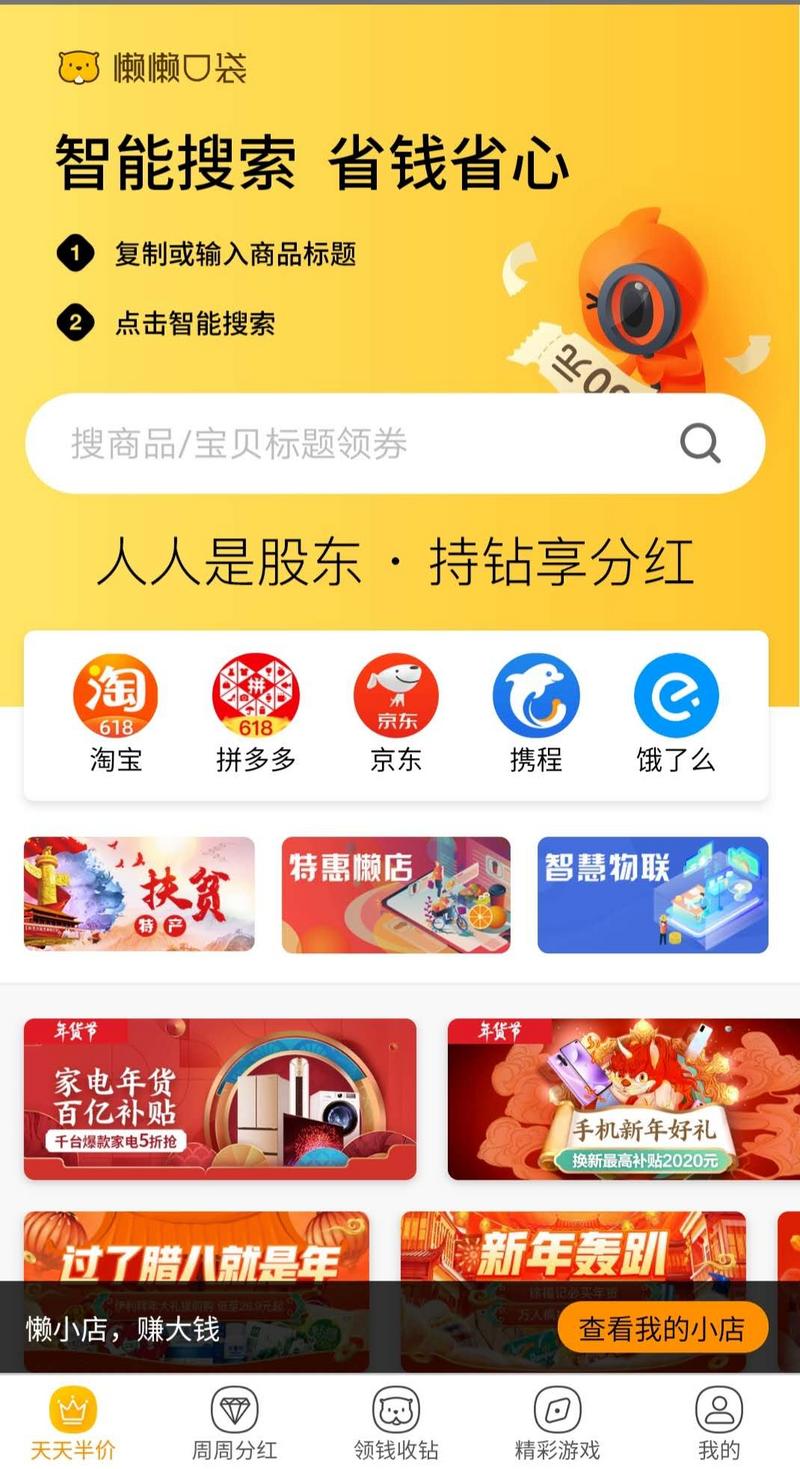Open the 淘宝 shortcut
This screenshot has height=1469, width=800.
[116, 714]
